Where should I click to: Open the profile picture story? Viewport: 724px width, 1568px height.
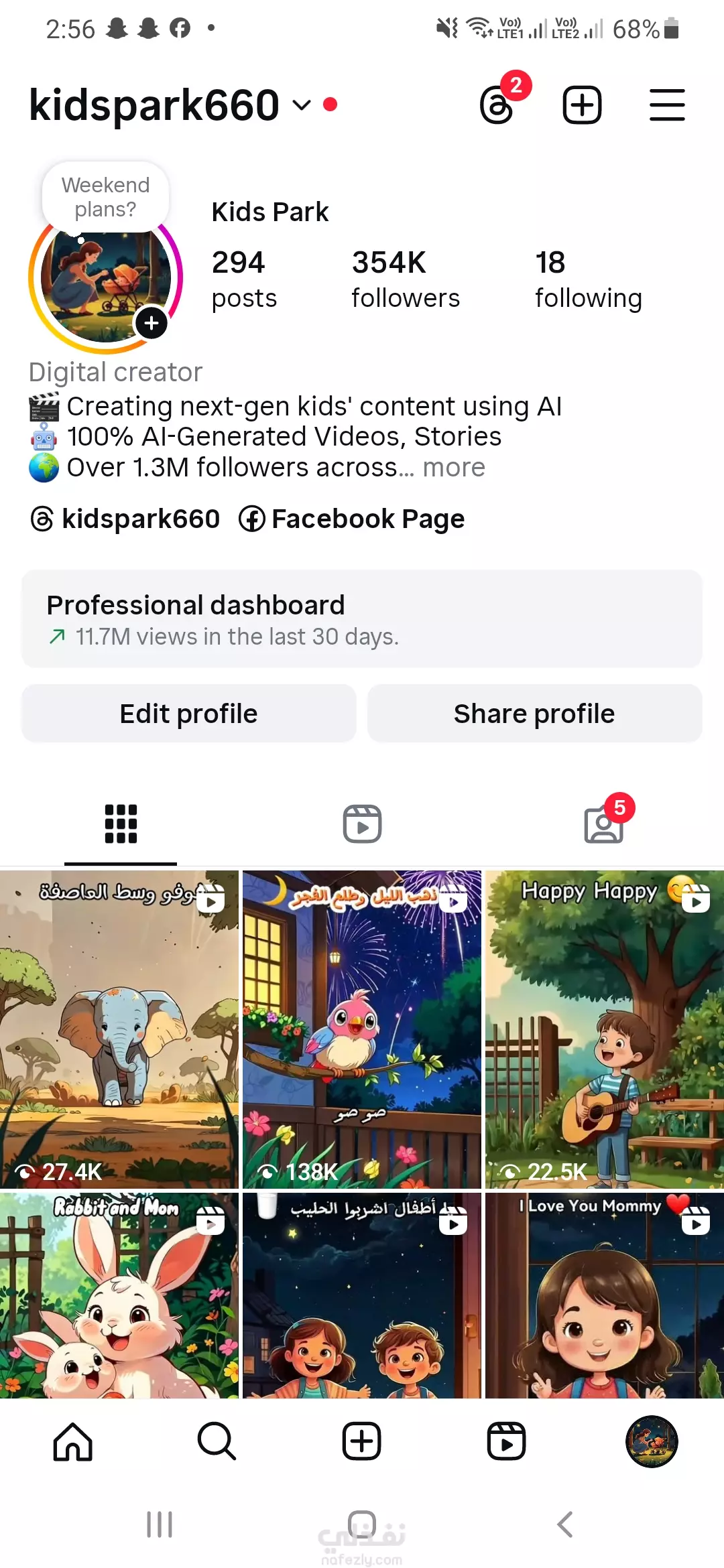(105, 277)
